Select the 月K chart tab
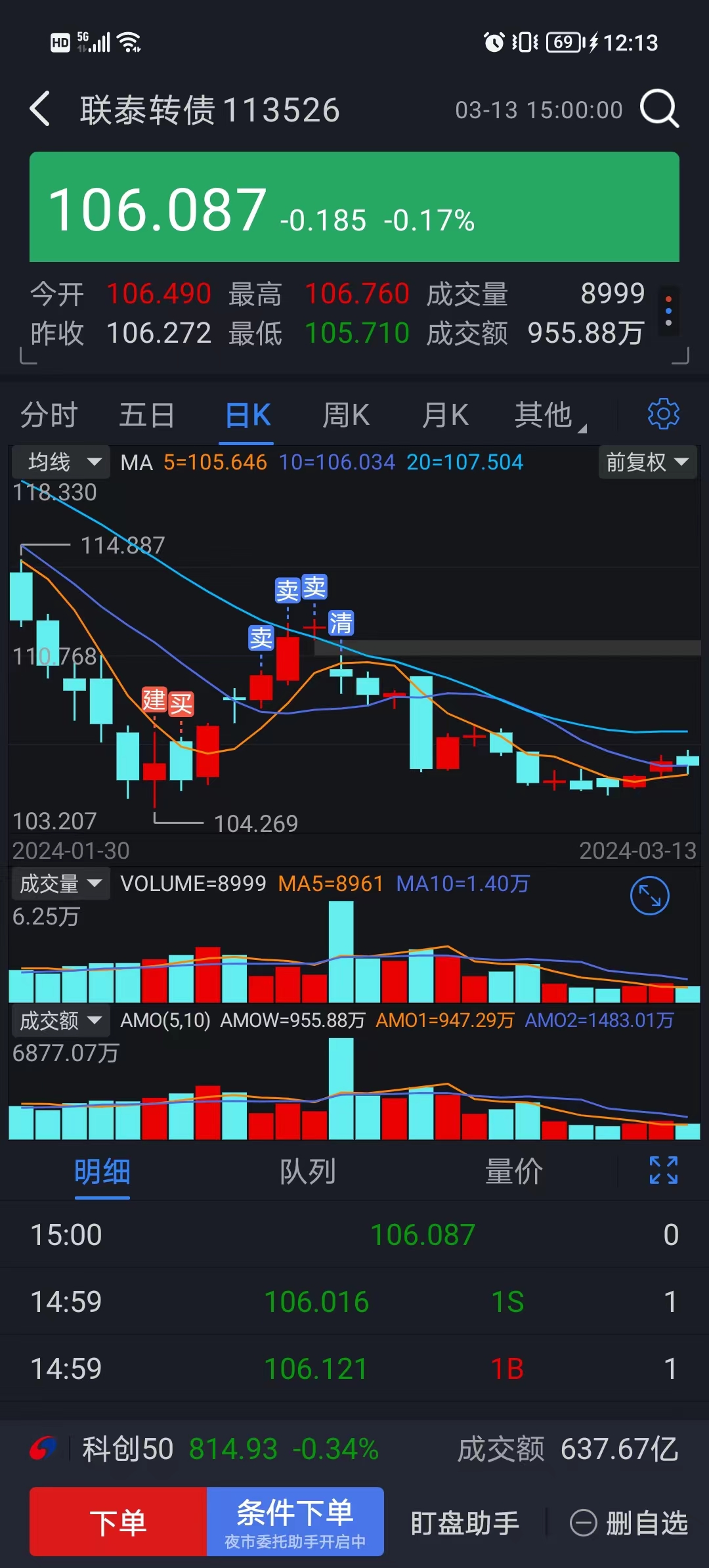709x1568 pixels. click(x=445, y=415)
